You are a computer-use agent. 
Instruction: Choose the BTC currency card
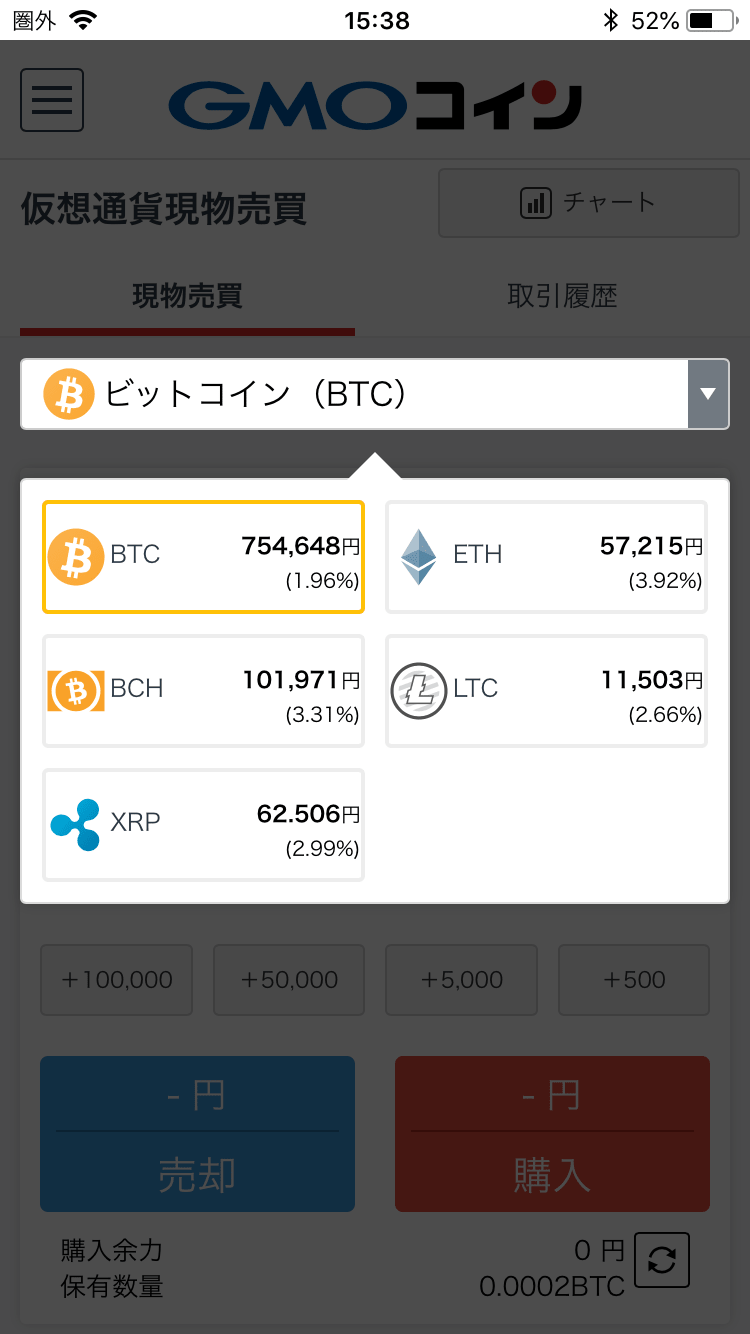[203, 557]
